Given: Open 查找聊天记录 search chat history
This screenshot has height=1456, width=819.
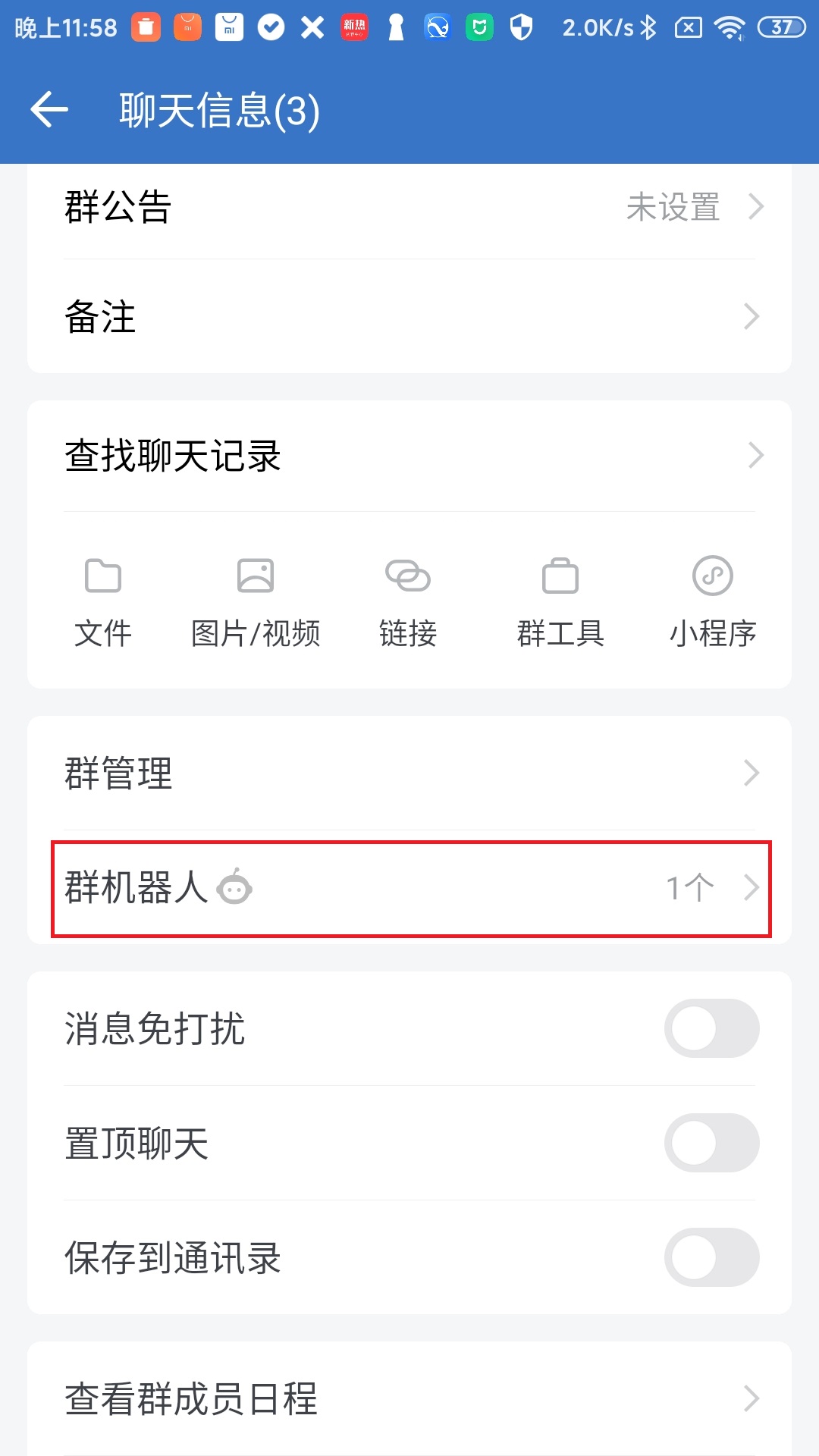Looking at the screenshot, I should (x=409, y=456).
